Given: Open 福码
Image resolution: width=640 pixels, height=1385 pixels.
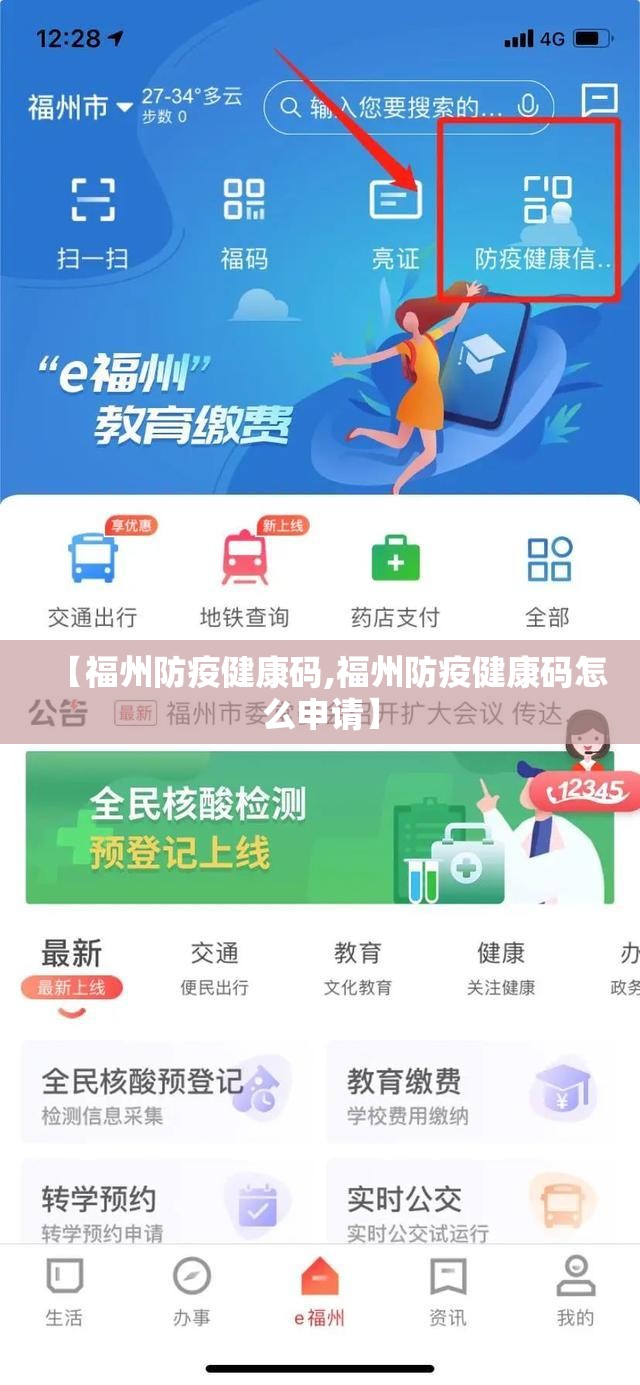Looking at the screenshot, I should pyautogui.click(x=244, y=222).
